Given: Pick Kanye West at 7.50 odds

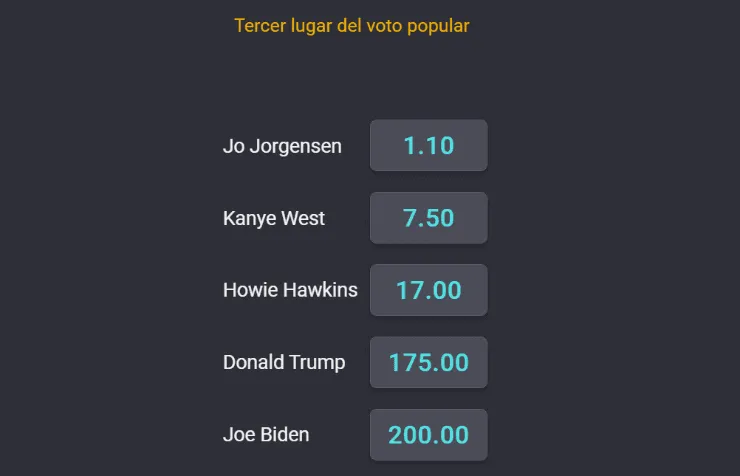Looking at the screenshot, I should pyautogui.click(x=428, y=218).
